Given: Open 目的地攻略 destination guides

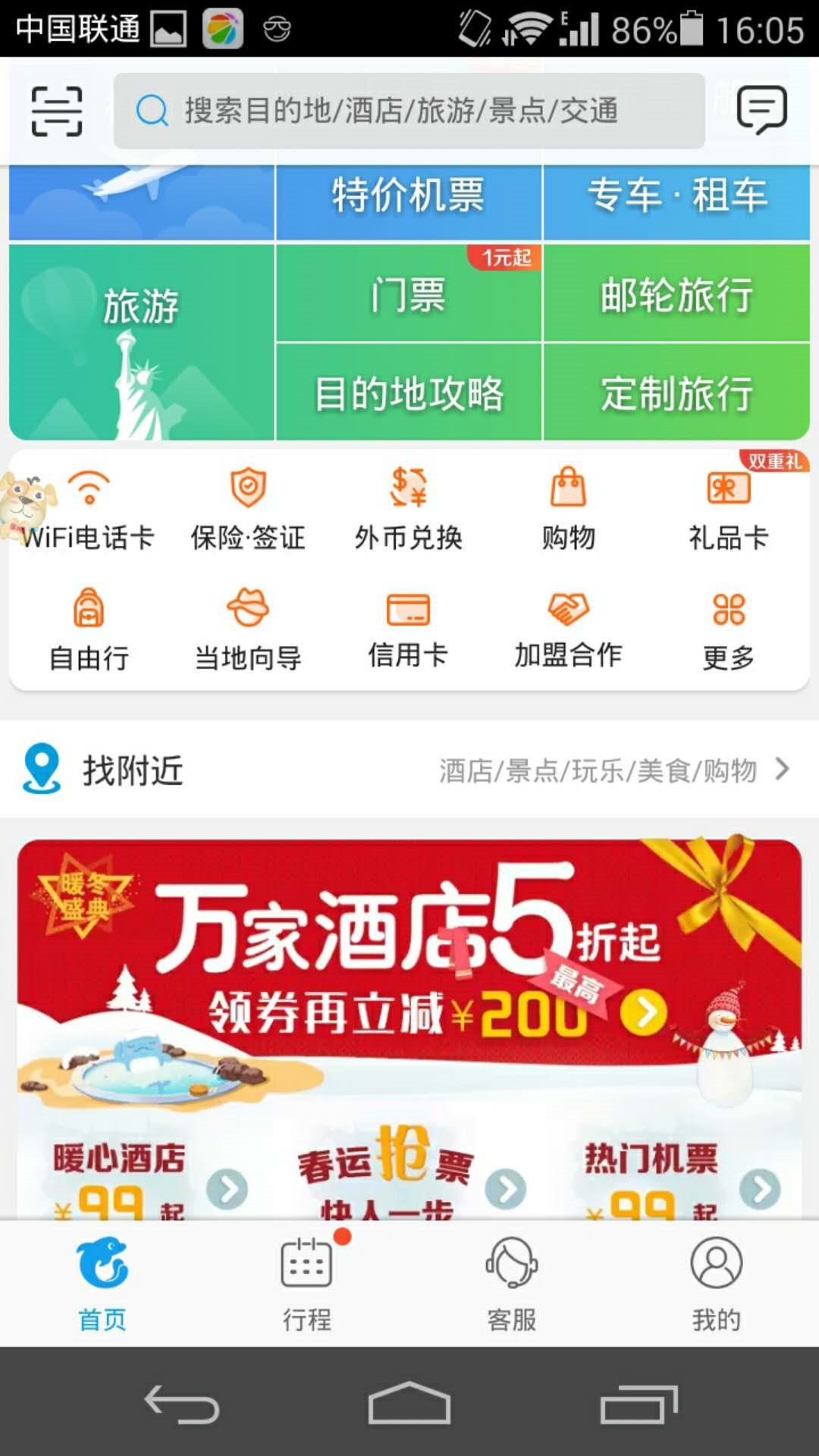Looking at the screenshot, I should [x=408, y=393].
